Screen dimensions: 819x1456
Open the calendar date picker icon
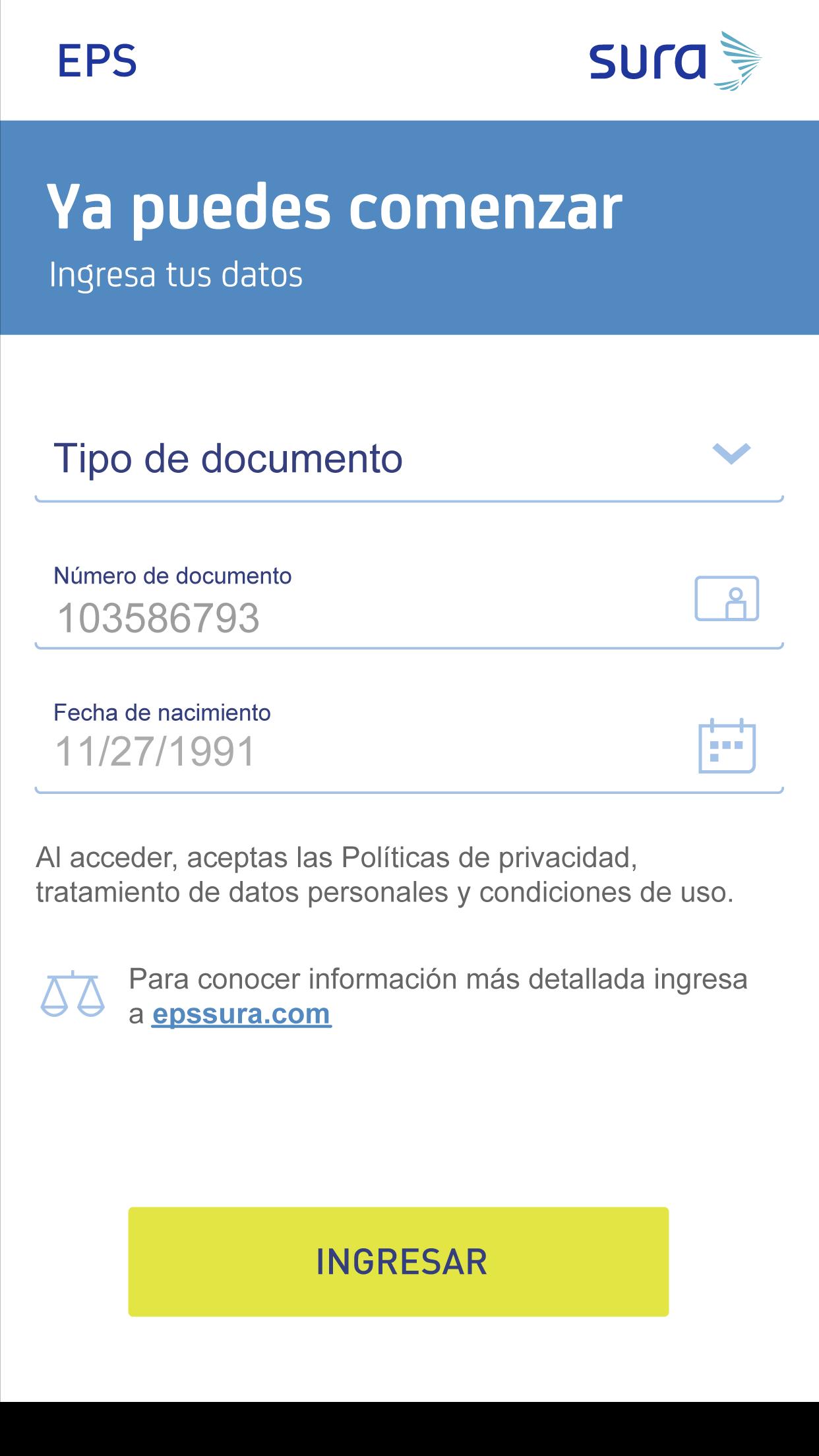tap(727, 746)
